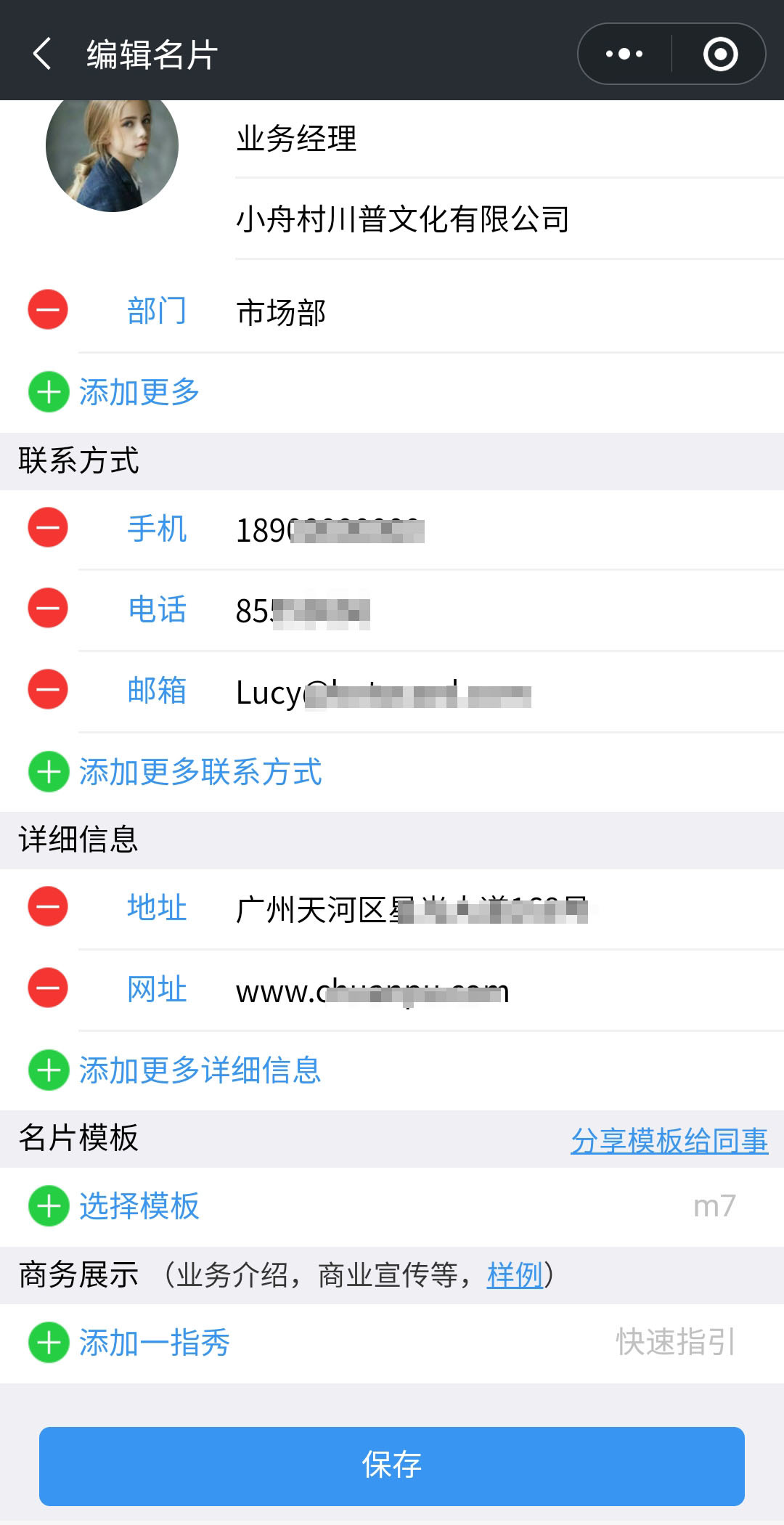The width and height of the screenshot is (784, 1525).
Task: Close the mini program with the circle button
Action: pyautogui.click(x=720, y=54)
